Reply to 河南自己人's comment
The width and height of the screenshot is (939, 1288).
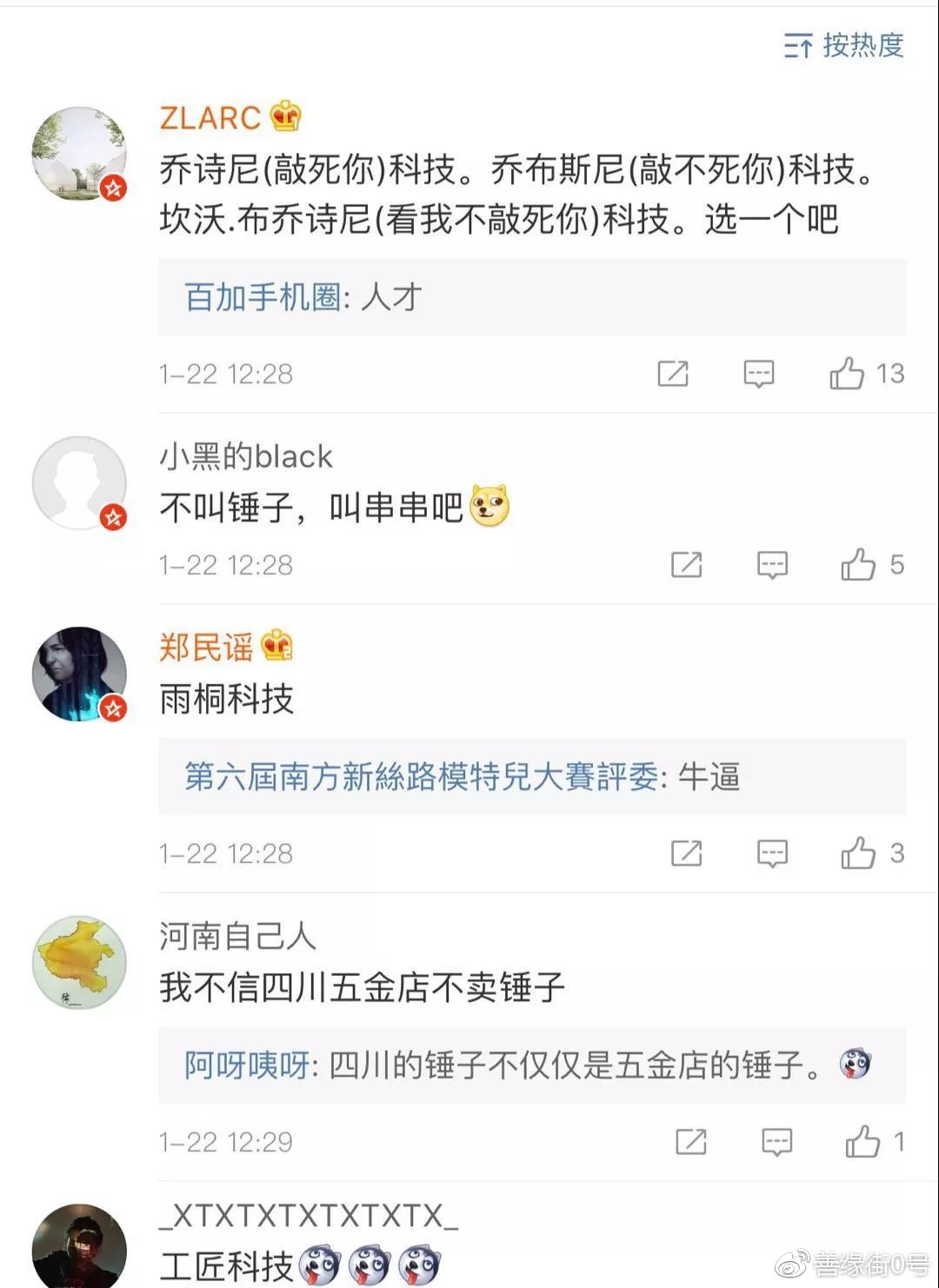coord(776,1141)
